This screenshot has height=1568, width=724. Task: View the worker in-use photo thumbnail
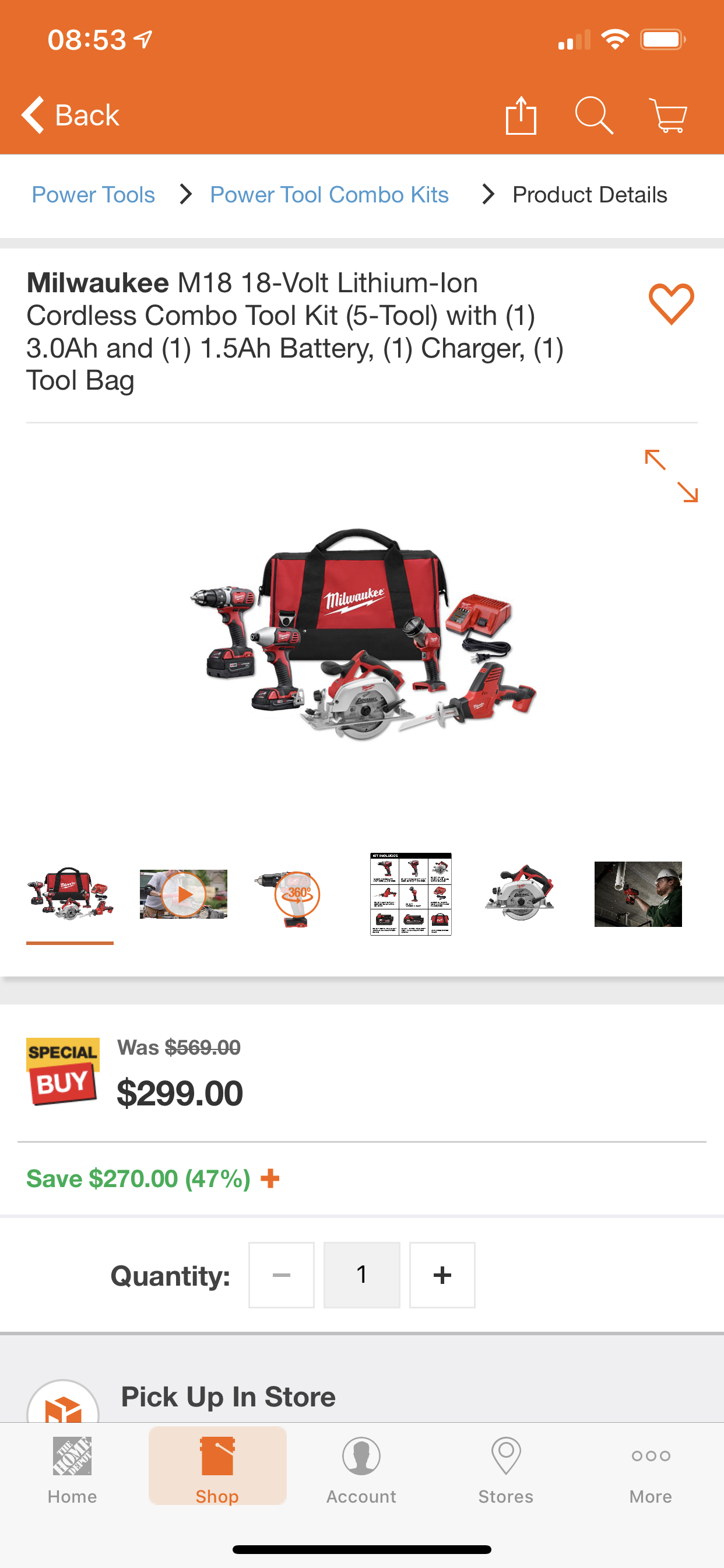coord(638,894)
